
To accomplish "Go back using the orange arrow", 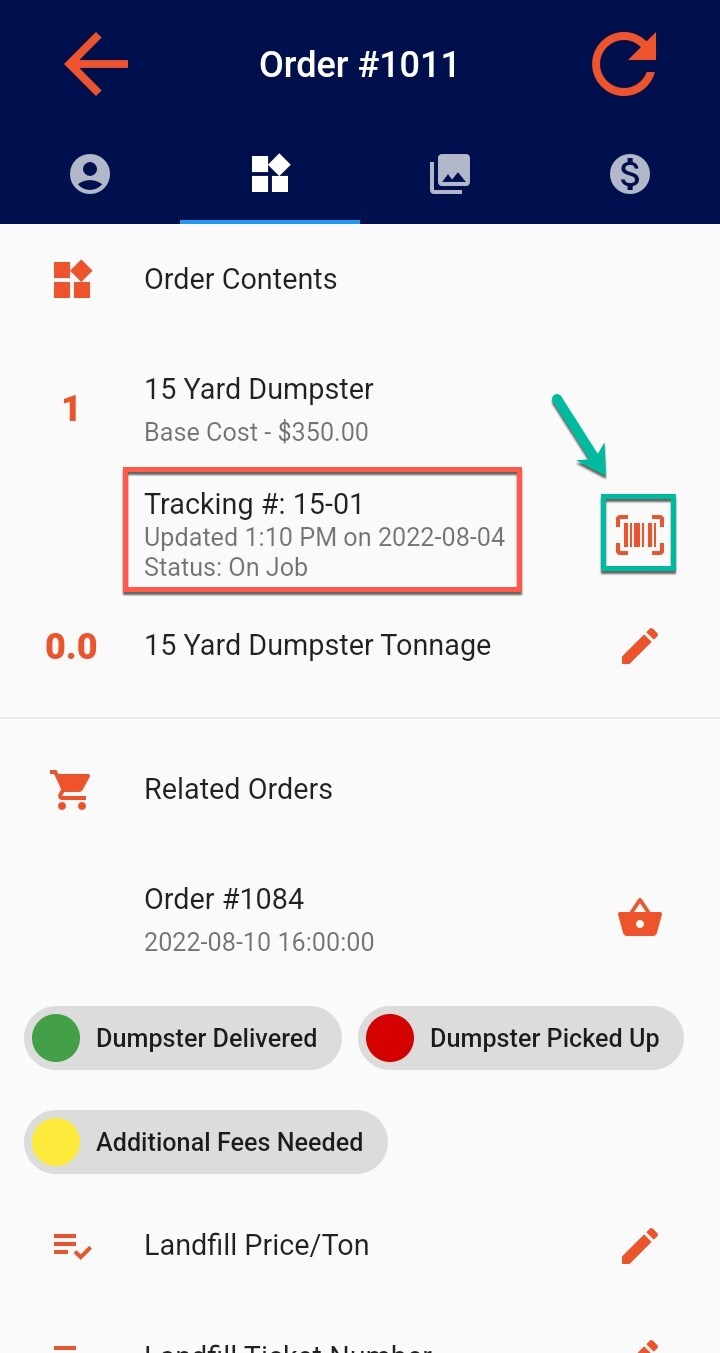I will pyautogui.click(x=96, y=64).
